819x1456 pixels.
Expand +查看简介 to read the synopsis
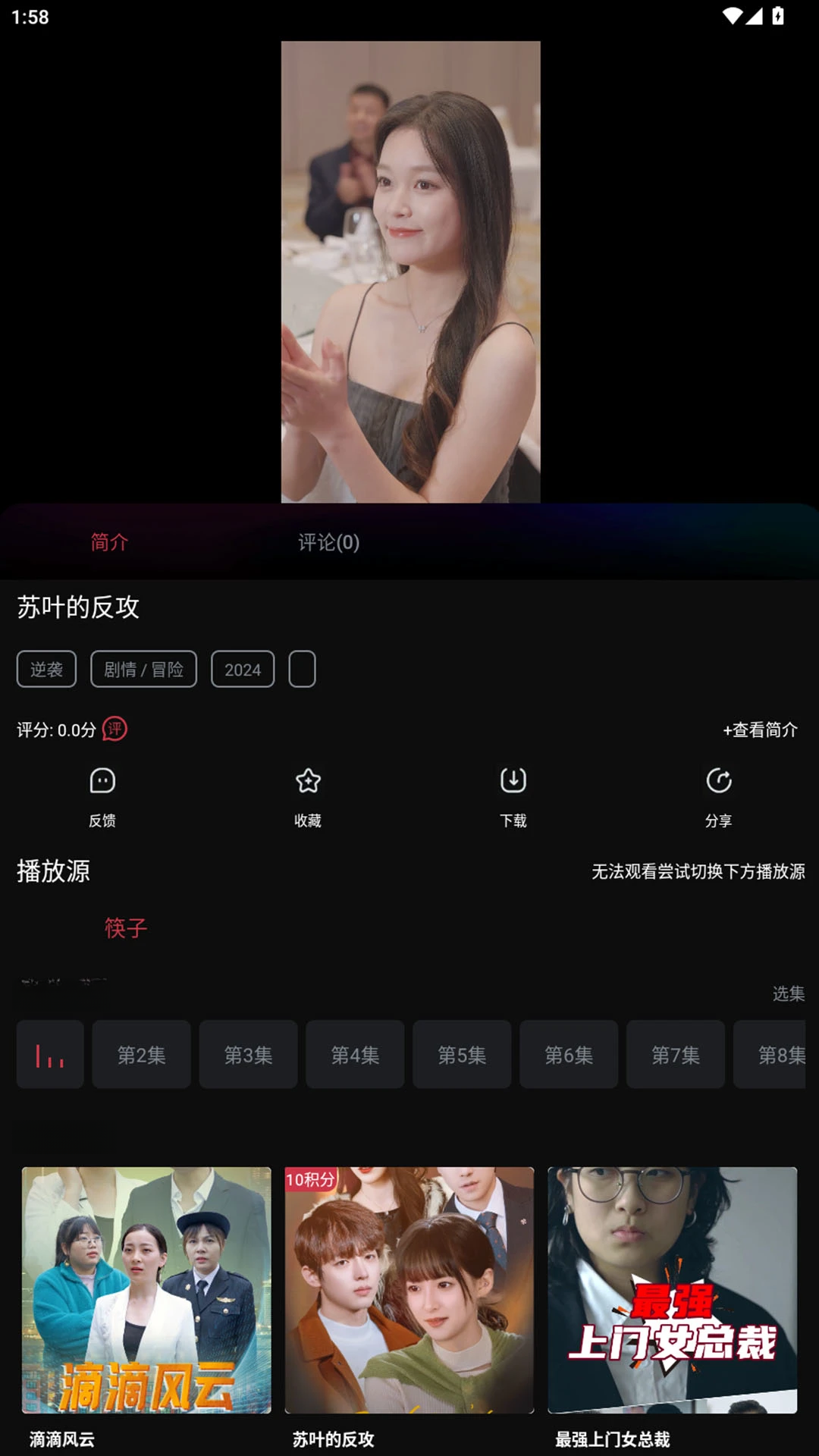(x=760, y=730)
